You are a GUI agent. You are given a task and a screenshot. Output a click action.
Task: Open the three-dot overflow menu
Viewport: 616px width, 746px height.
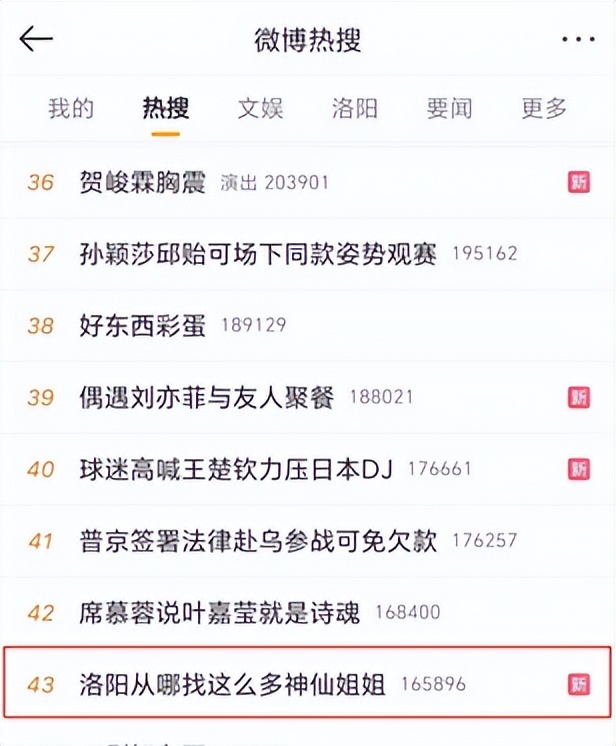click(578, 40)
